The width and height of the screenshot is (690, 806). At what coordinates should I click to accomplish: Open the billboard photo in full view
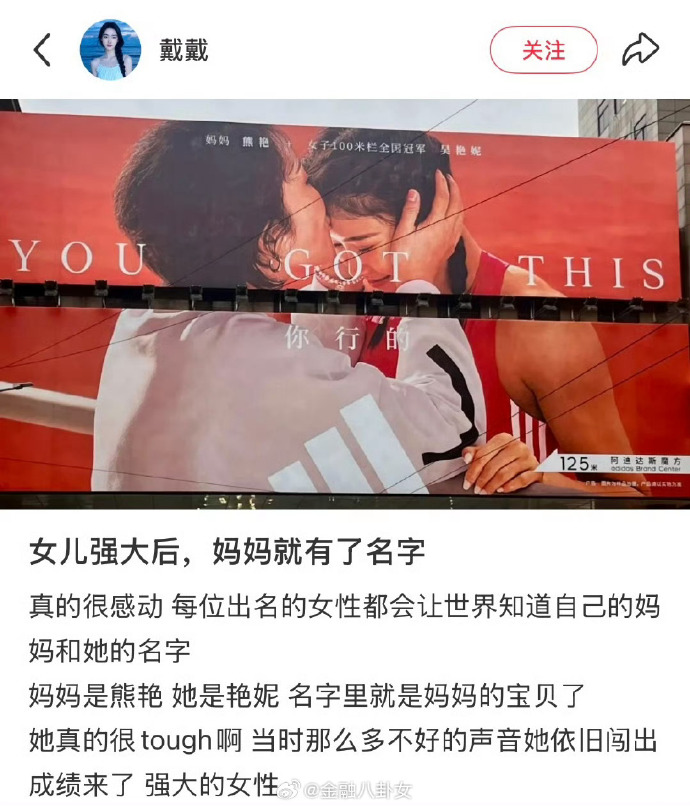coord(345,300)
